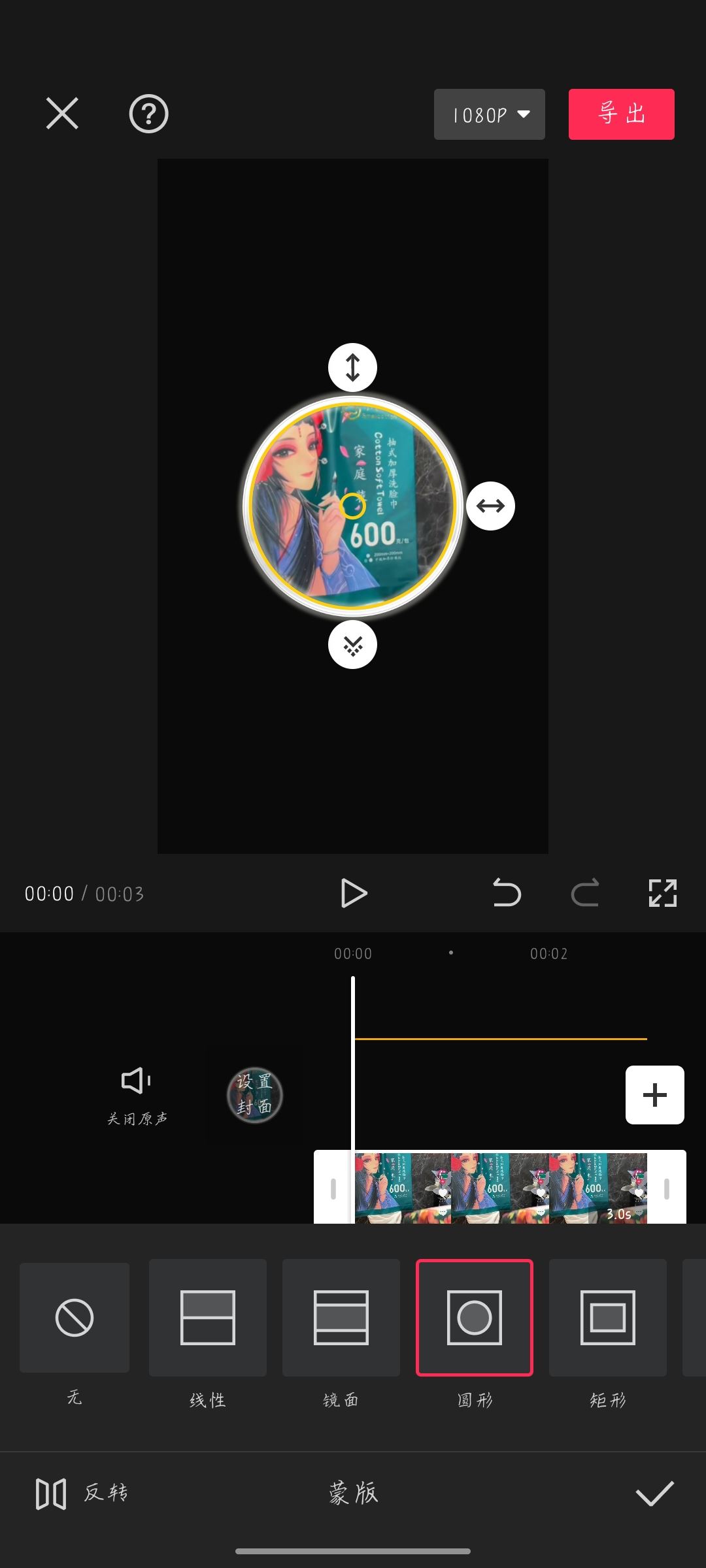The image size is (706, 1568).
Task: Tap the red 导出 export button
Action: [621, 114]
